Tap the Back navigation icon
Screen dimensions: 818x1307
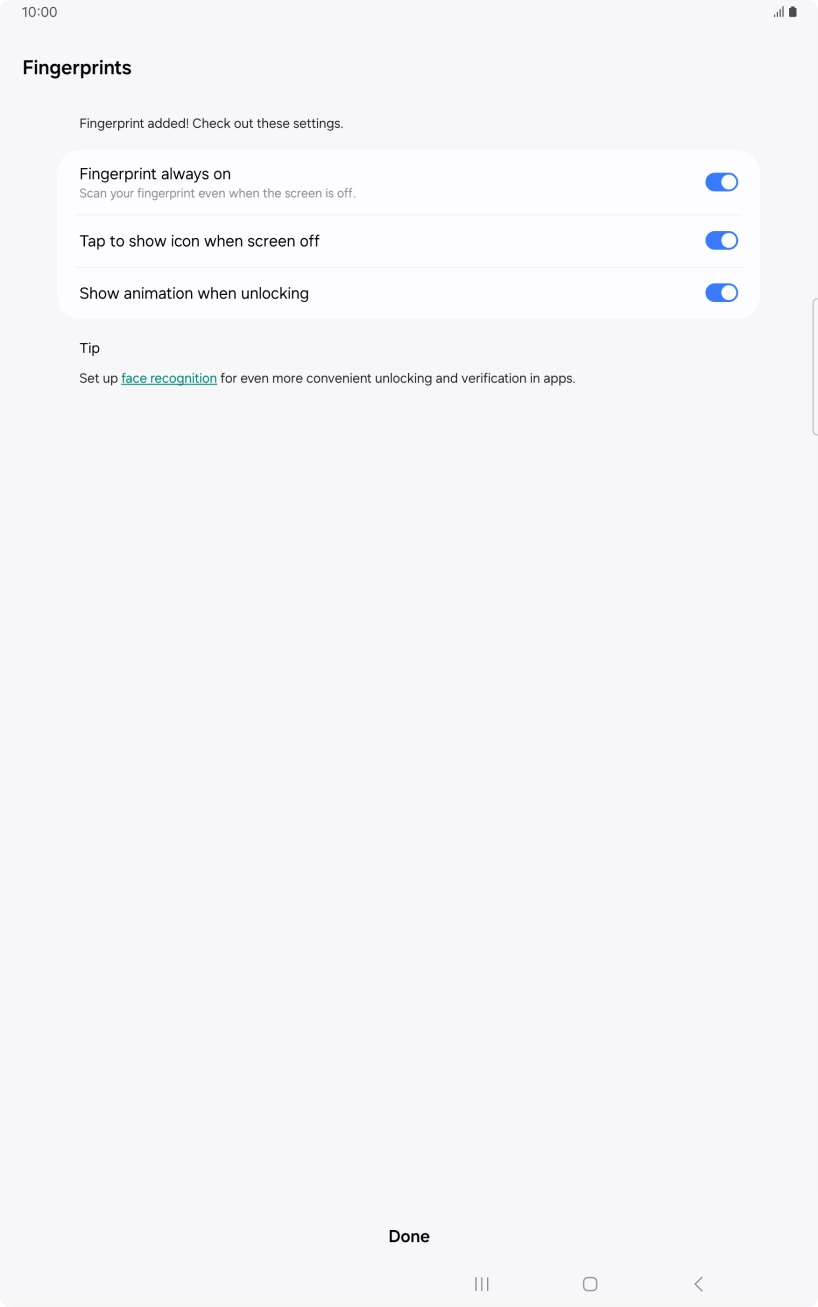click(697, 1284)
